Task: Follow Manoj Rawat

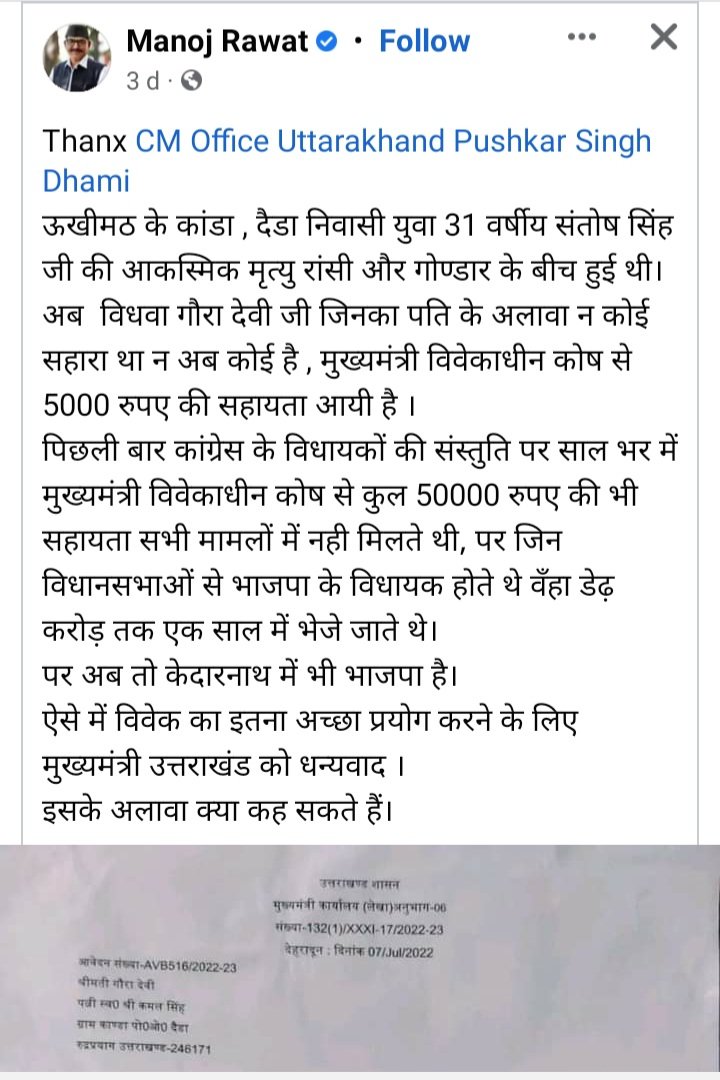Action: point(424,41)
